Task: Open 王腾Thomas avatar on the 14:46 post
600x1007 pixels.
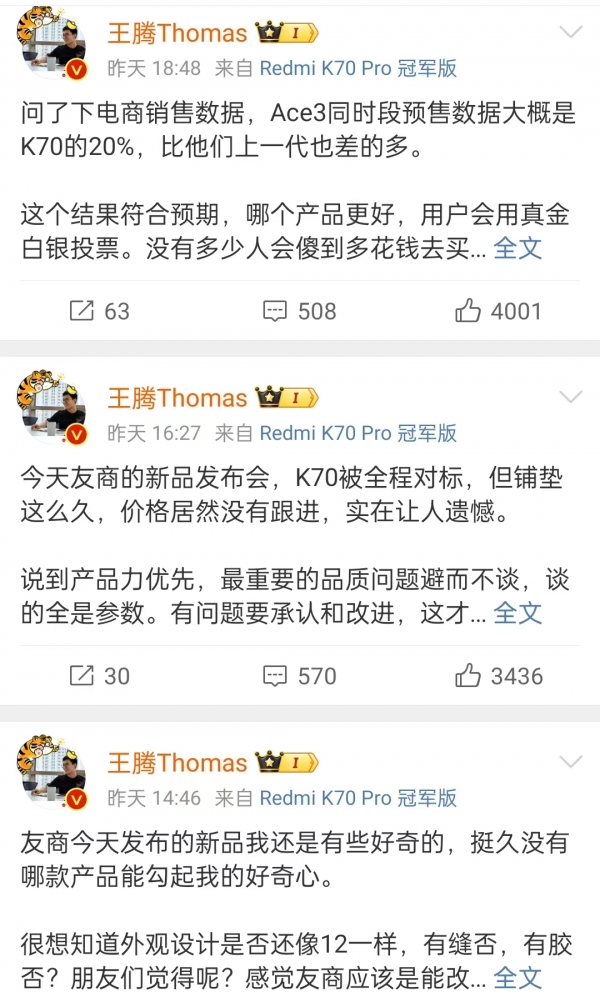Action: 51,776
